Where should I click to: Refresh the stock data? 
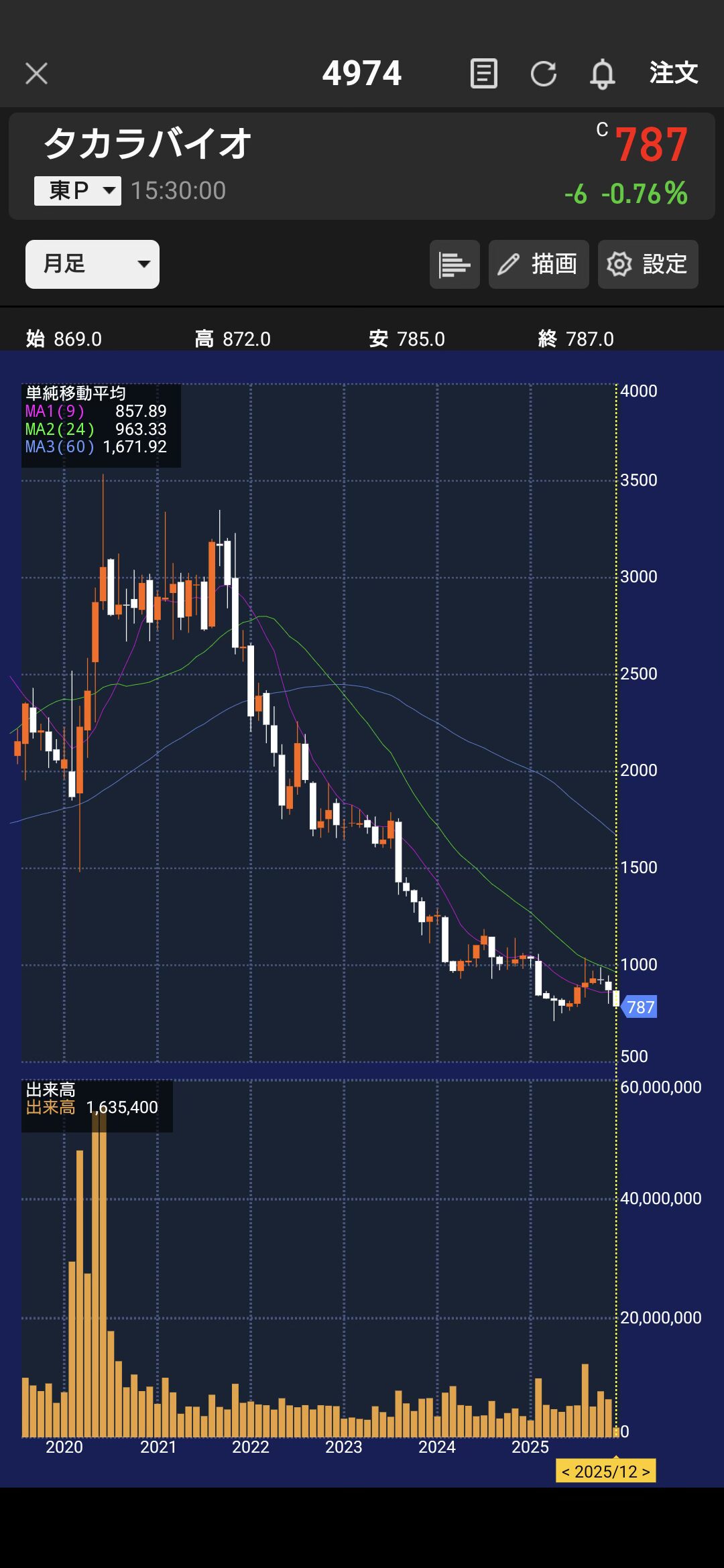[543, 74]
